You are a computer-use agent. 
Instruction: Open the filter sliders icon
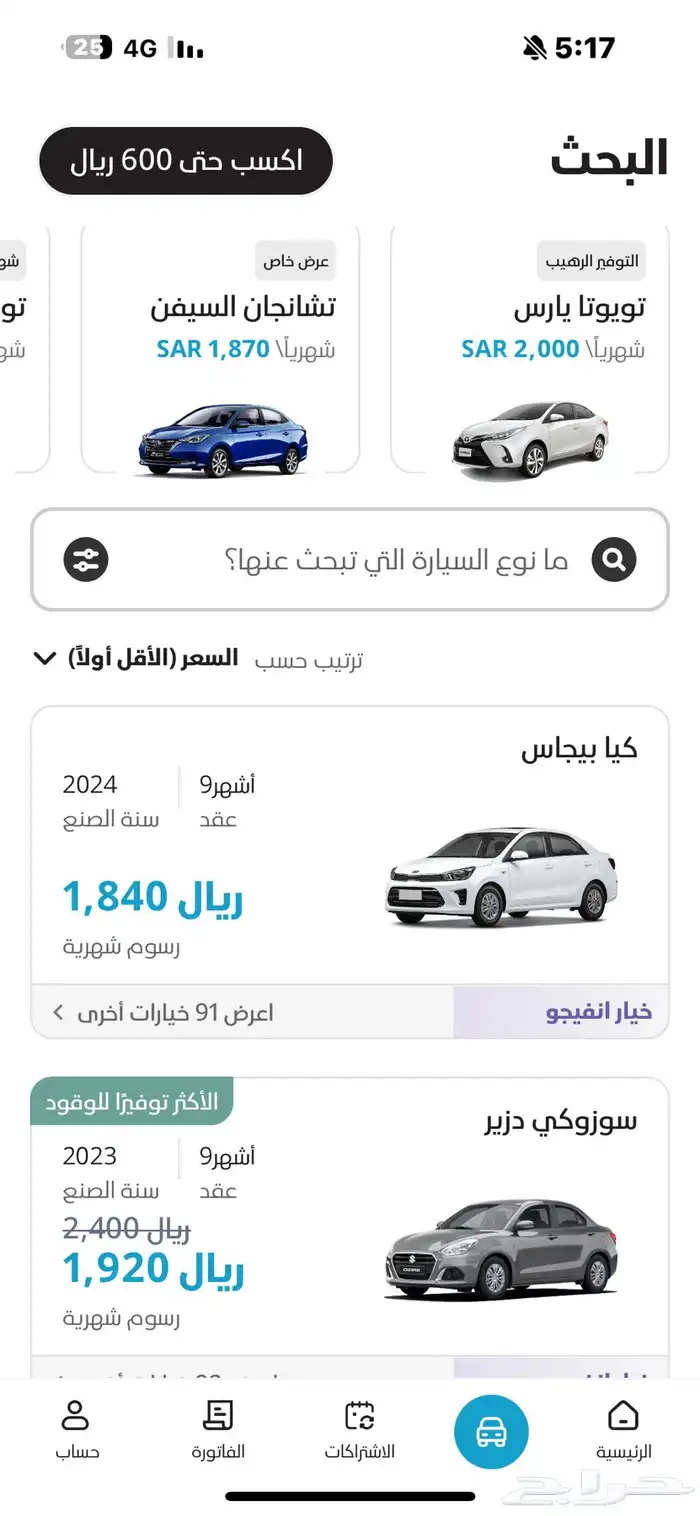(x=86, y=560)
